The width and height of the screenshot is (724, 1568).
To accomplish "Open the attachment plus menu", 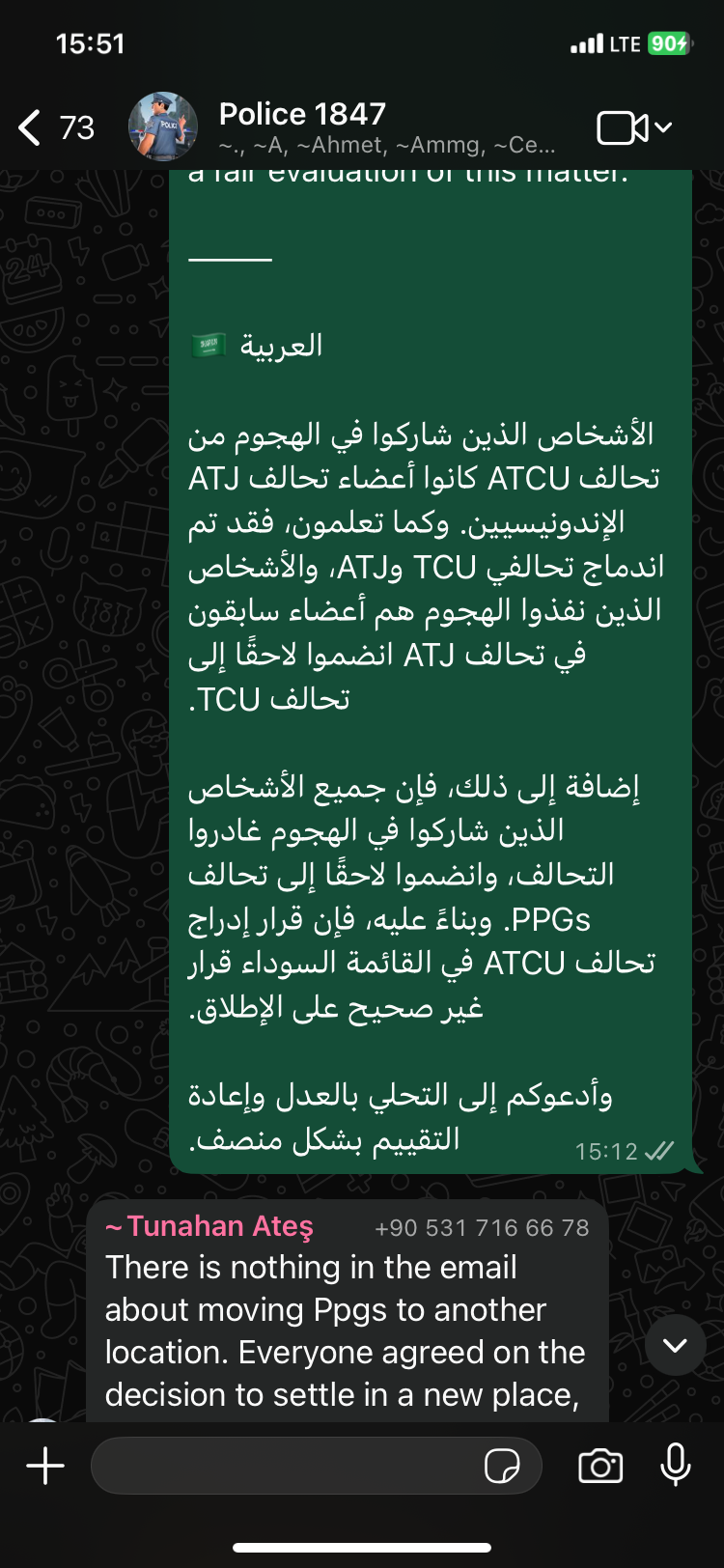I will pyautogui.click(x=45, y=1466).
